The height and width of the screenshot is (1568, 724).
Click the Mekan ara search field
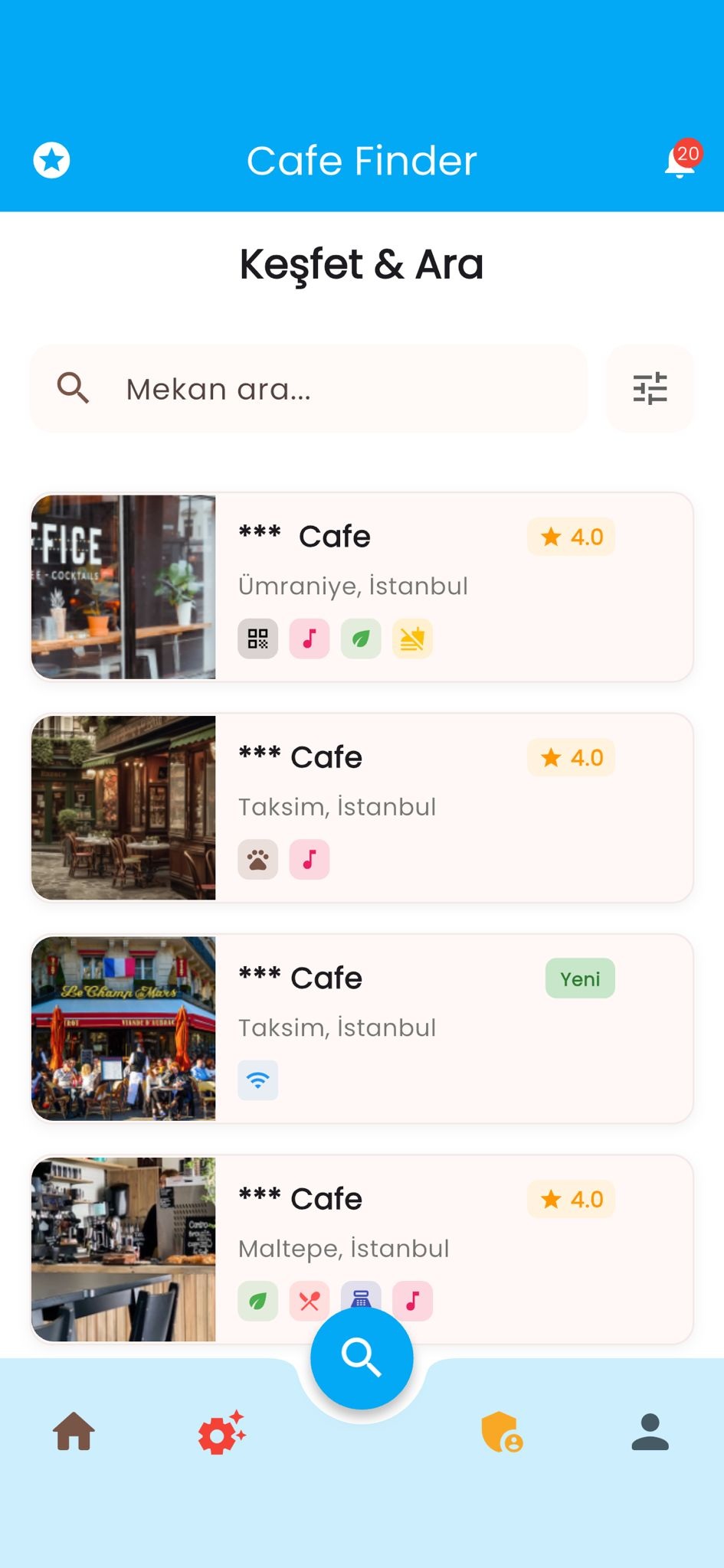click(x=306, y=388)
